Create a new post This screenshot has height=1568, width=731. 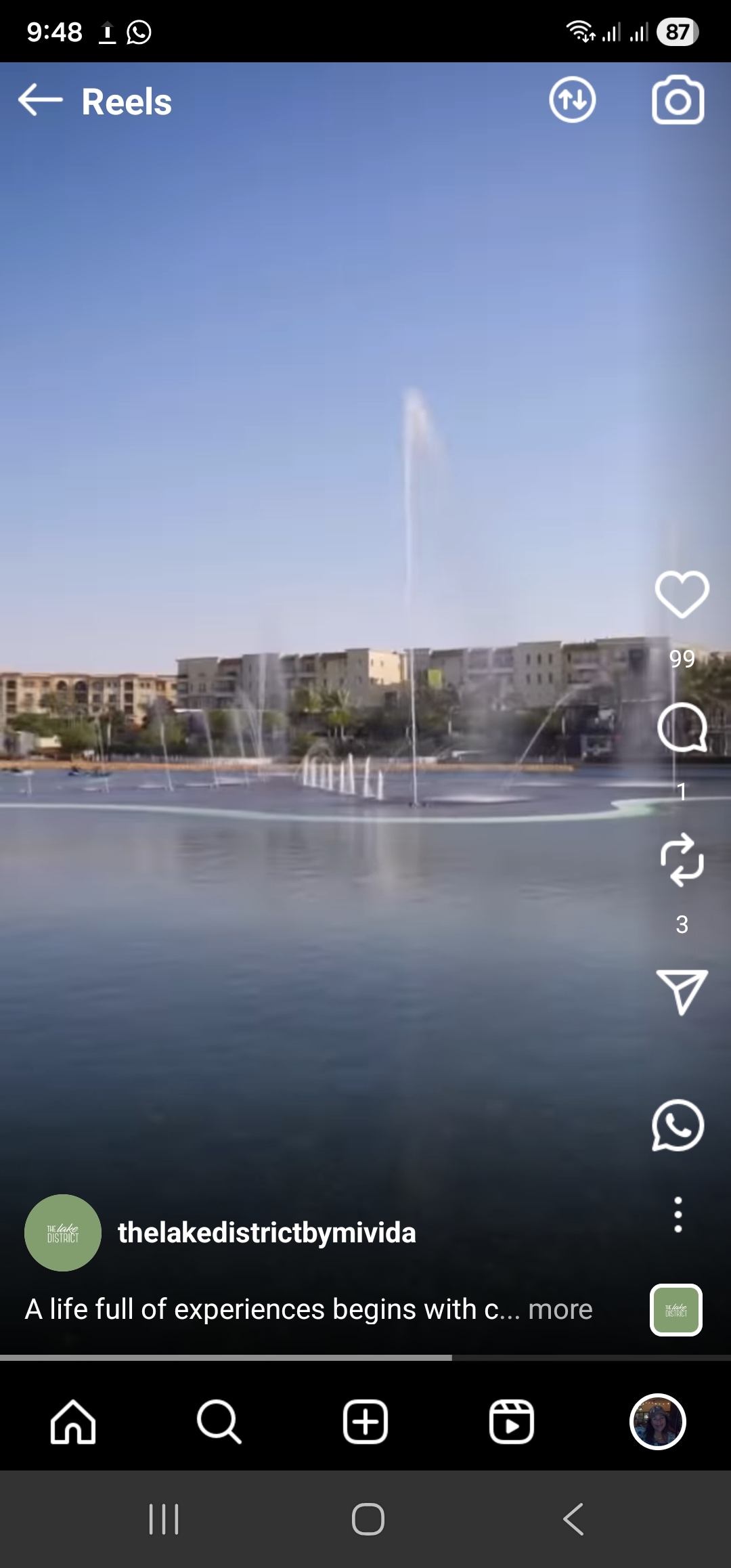pyautogui.click(x=365, y=1422)
